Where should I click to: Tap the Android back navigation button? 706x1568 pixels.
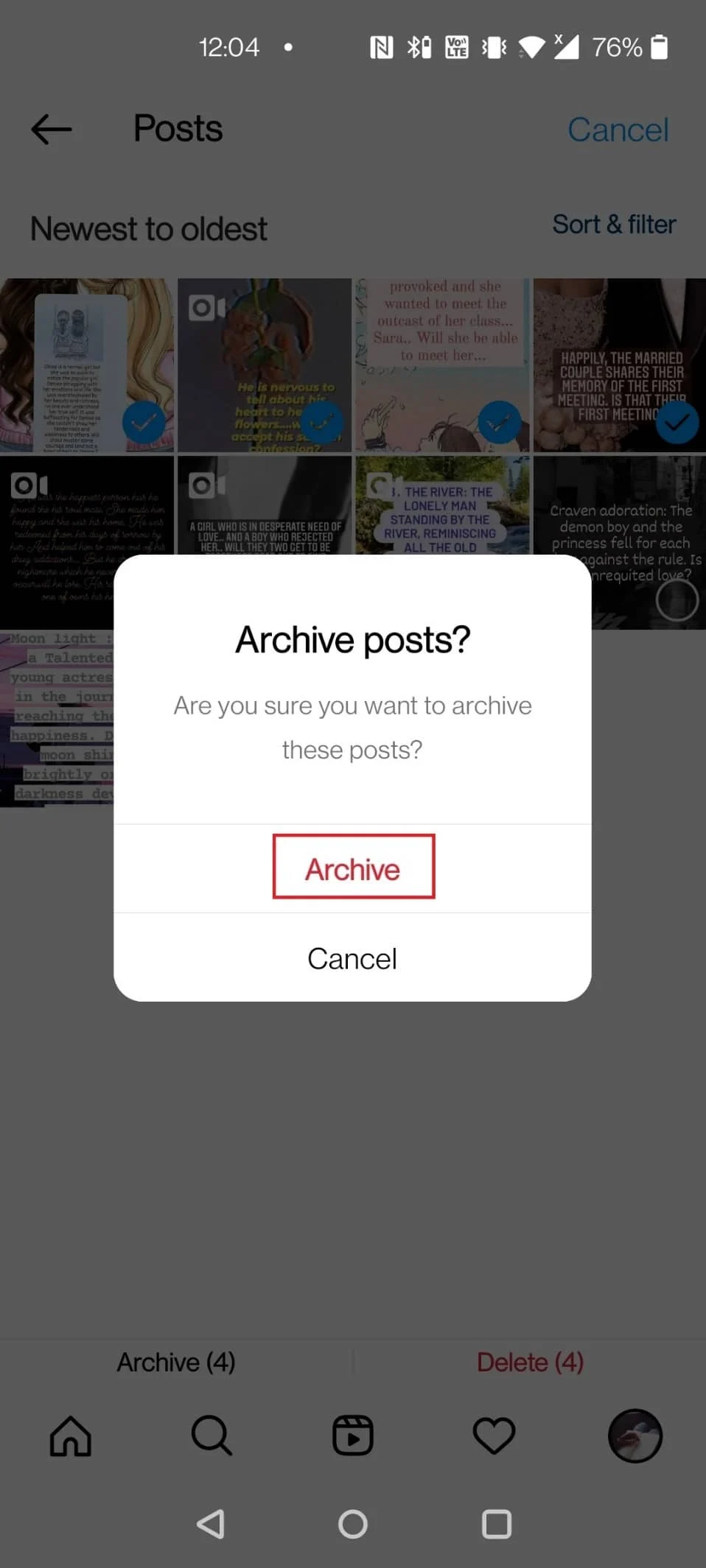[211, 1524]
